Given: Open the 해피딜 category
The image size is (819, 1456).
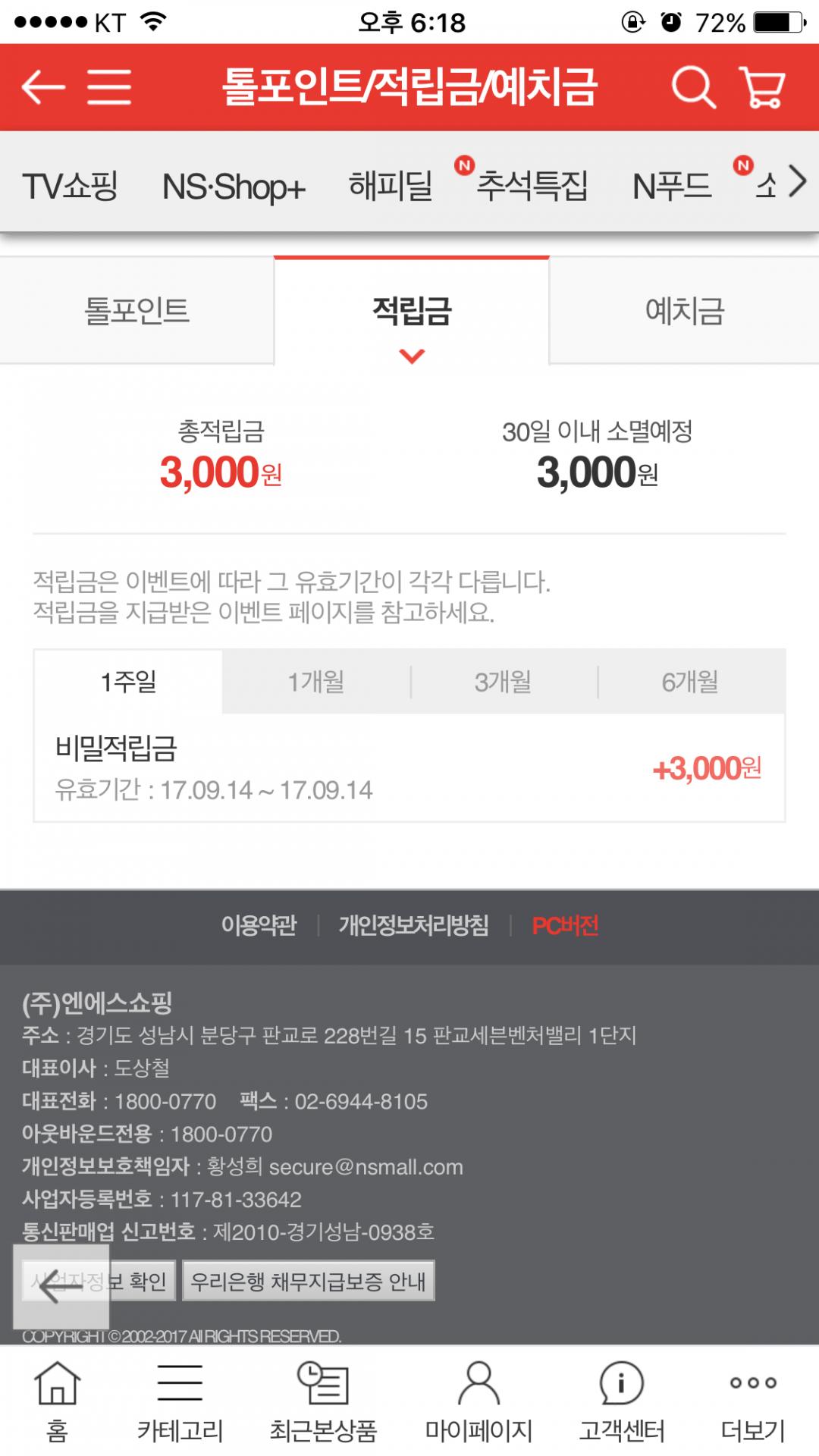Looking at the screenshot, I should [x=391, y=186].
